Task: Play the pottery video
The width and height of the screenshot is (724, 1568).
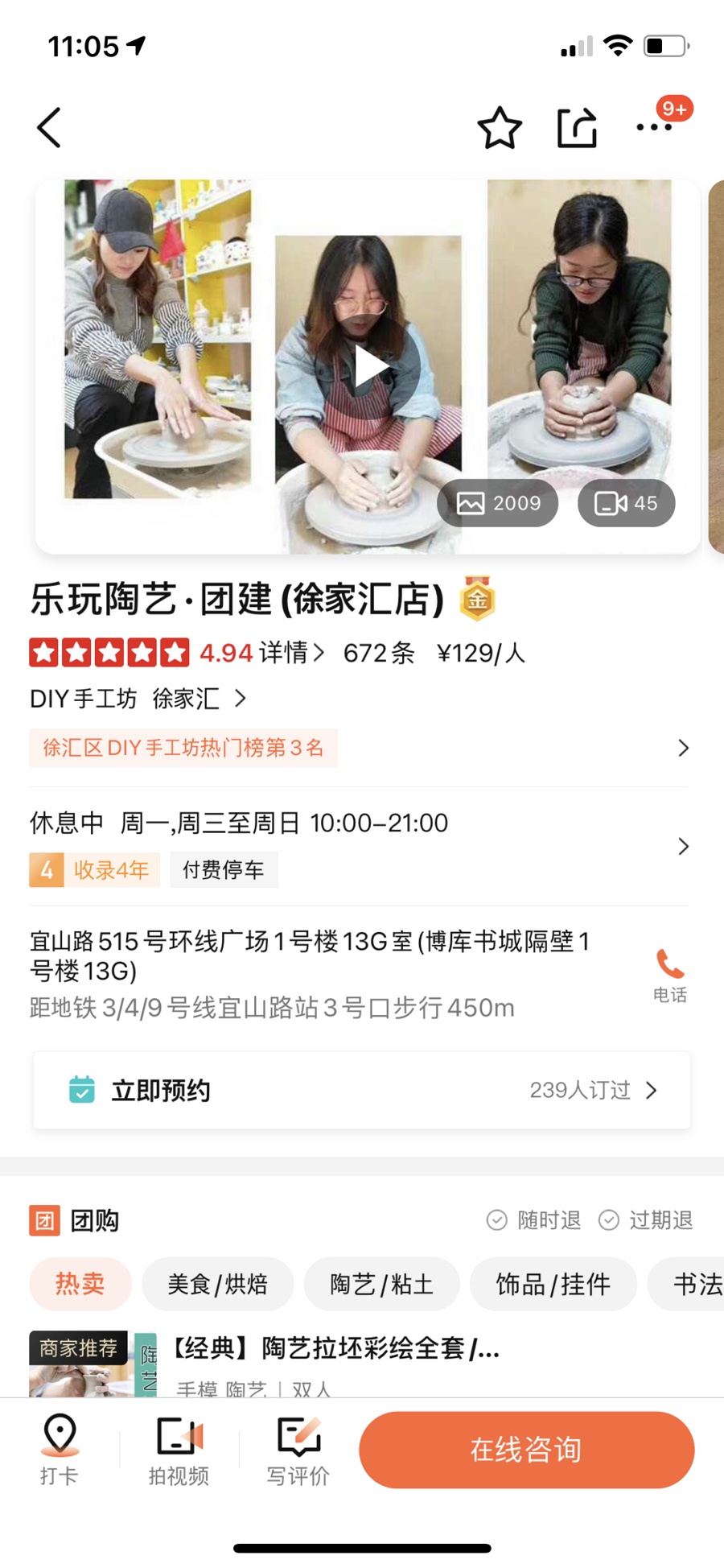Action: point(372,367)
